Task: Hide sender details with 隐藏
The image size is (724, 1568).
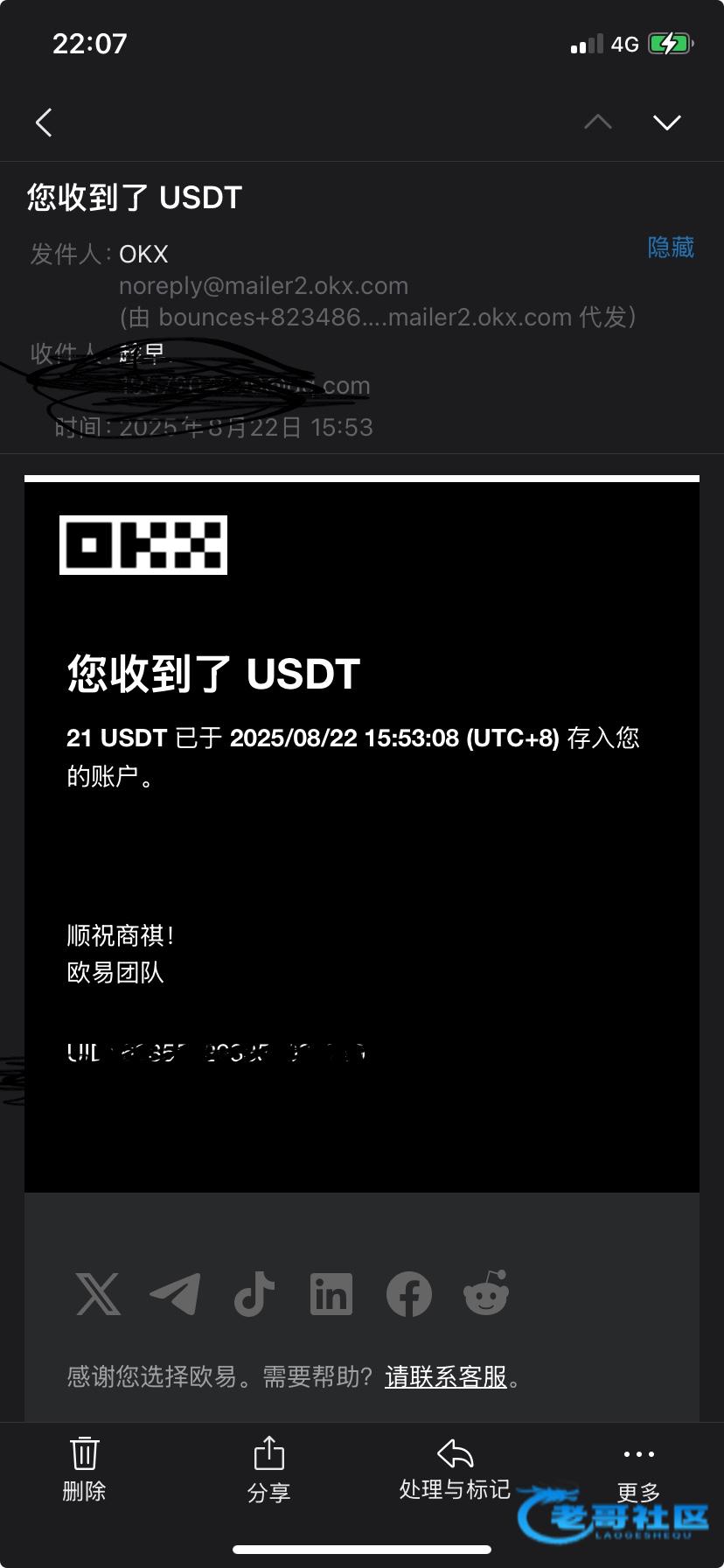Action: tap(671, 248)
